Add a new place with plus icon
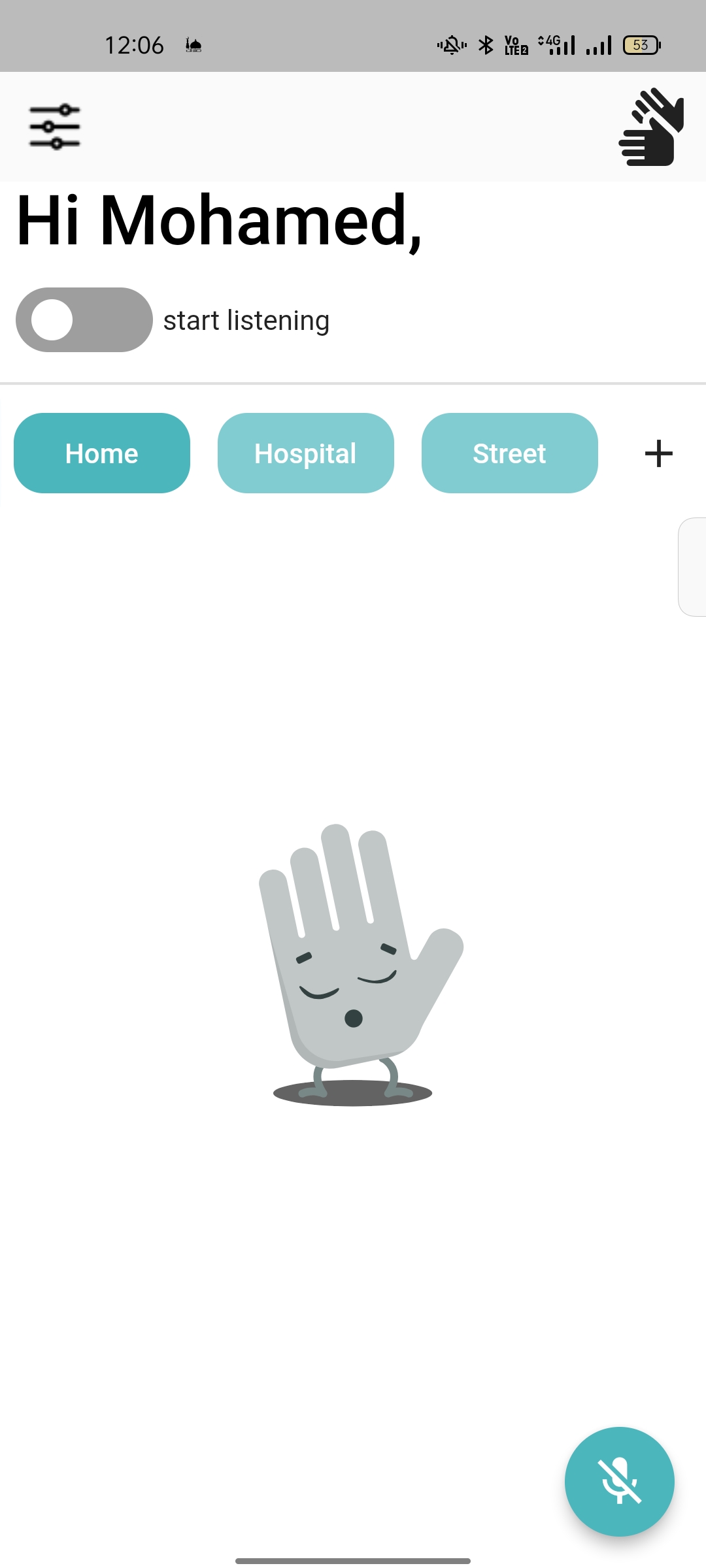706x1568 pixels. 658,453
